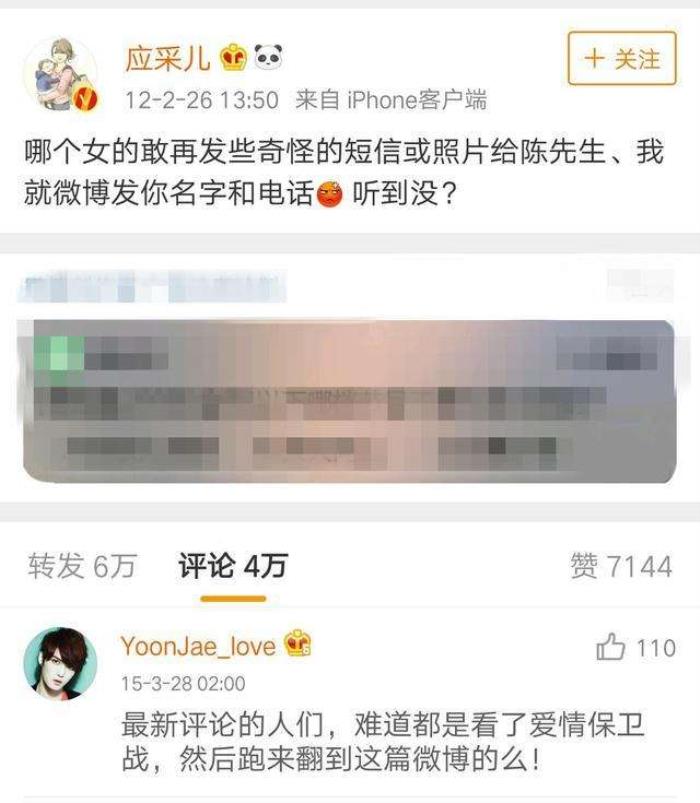Open YoonJae_love's profile avatar
The width and height of the screenshot is (700, 803).
[60, 662]
